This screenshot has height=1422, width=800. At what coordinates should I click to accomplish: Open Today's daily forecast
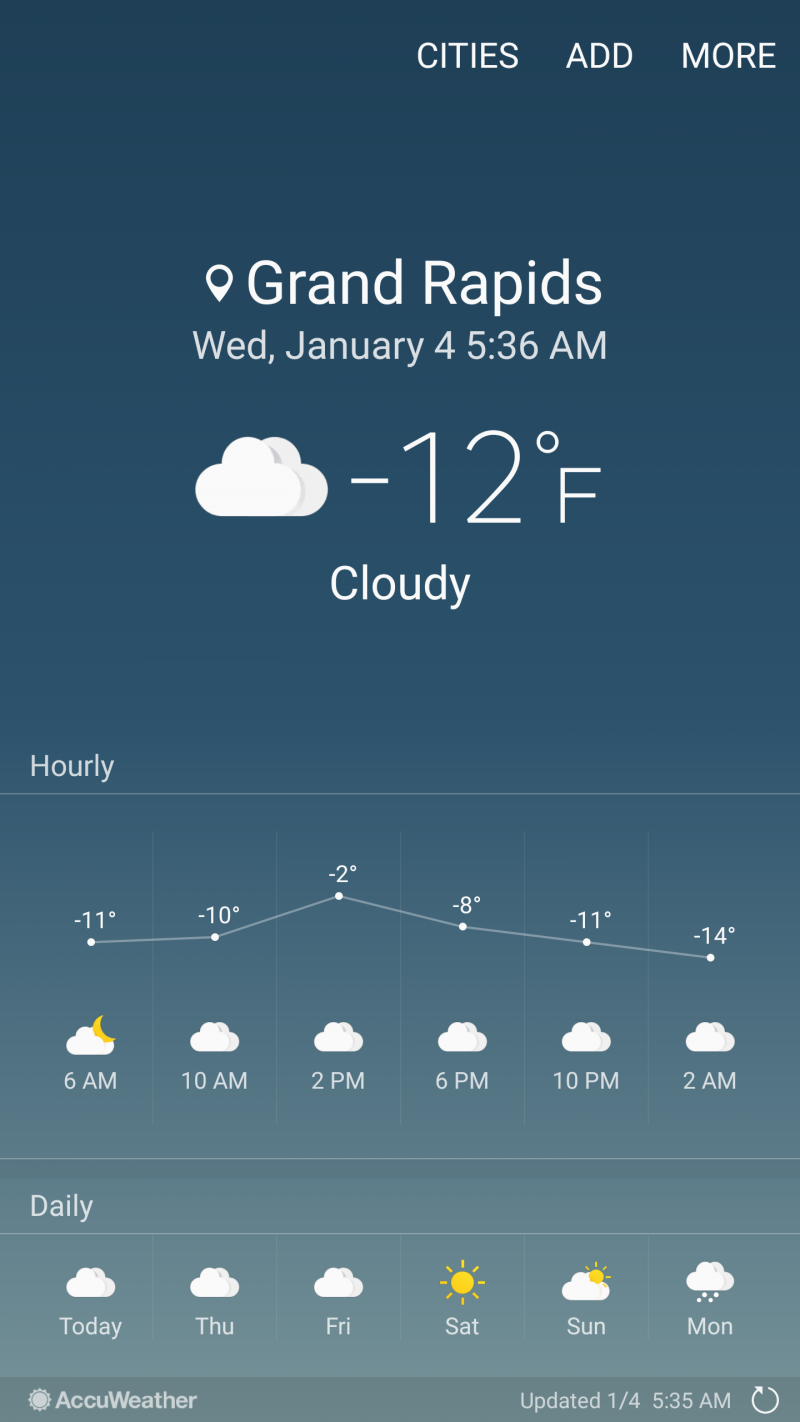[x=90, y=1300]
